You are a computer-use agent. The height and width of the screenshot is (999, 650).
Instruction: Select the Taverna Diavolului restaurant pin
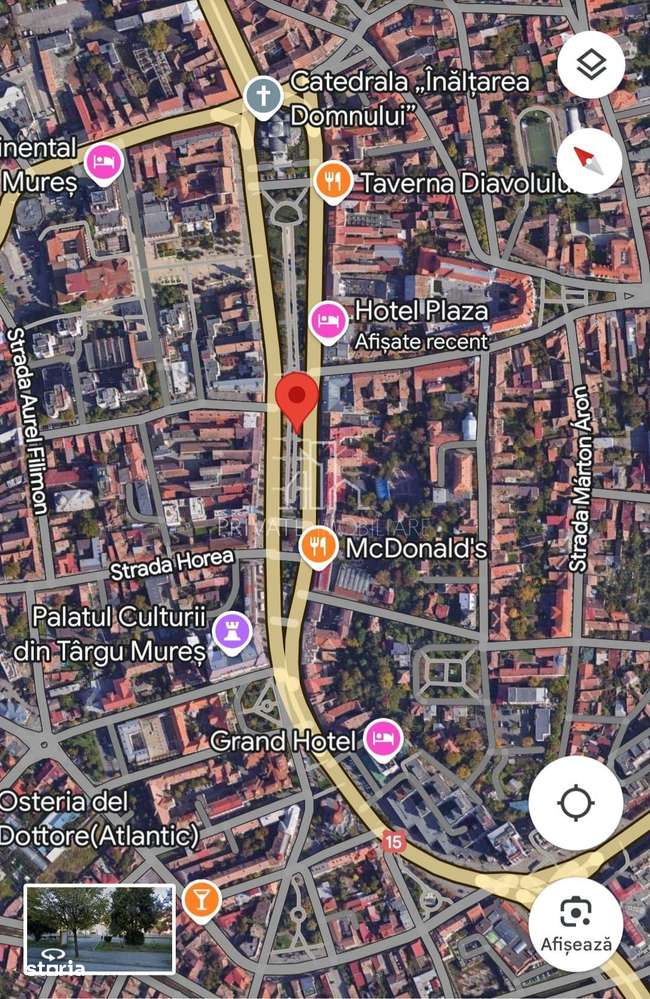(333, 181)
